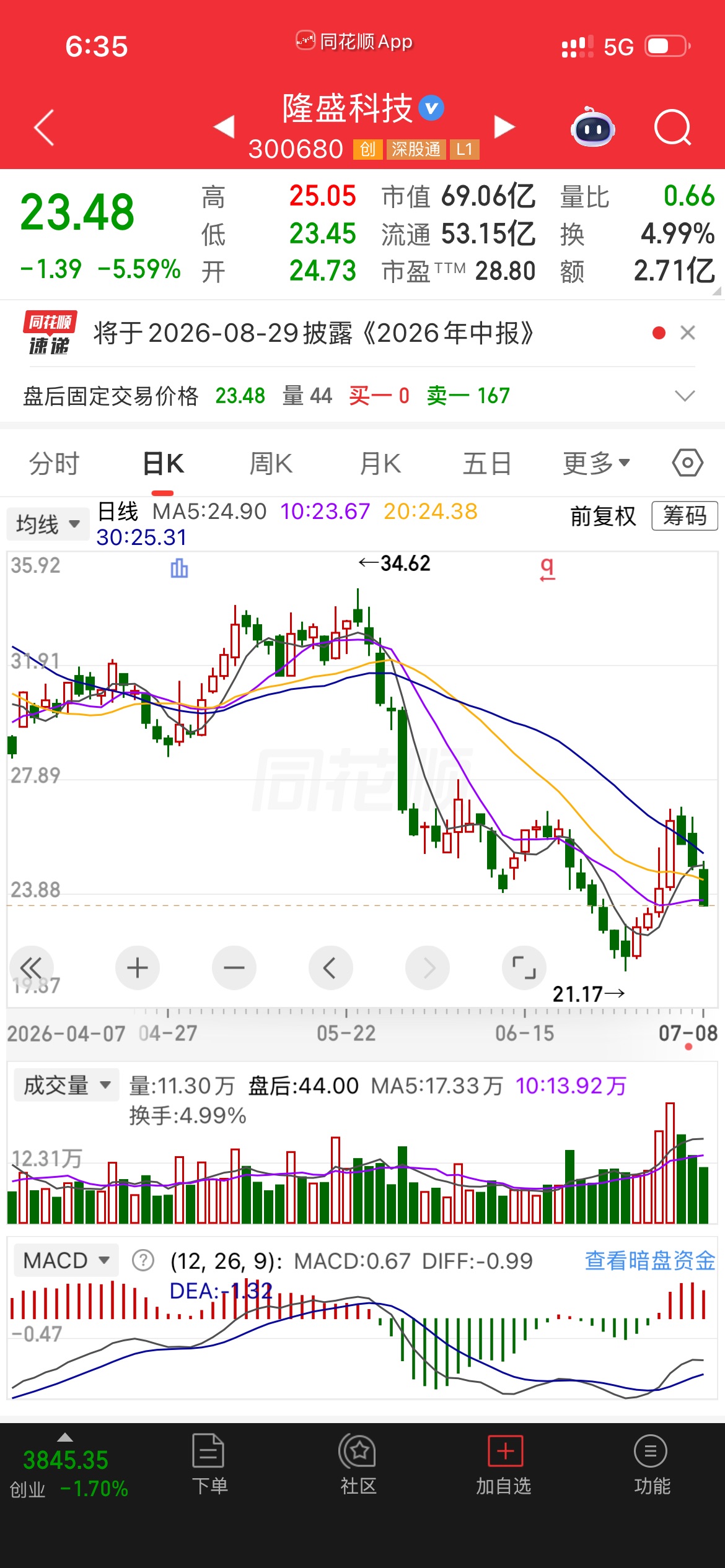This screenshot has height=1568, width=725.
Task: Go back using the top-left arrow
Action: pyautogui.click(x=44, y=128)
